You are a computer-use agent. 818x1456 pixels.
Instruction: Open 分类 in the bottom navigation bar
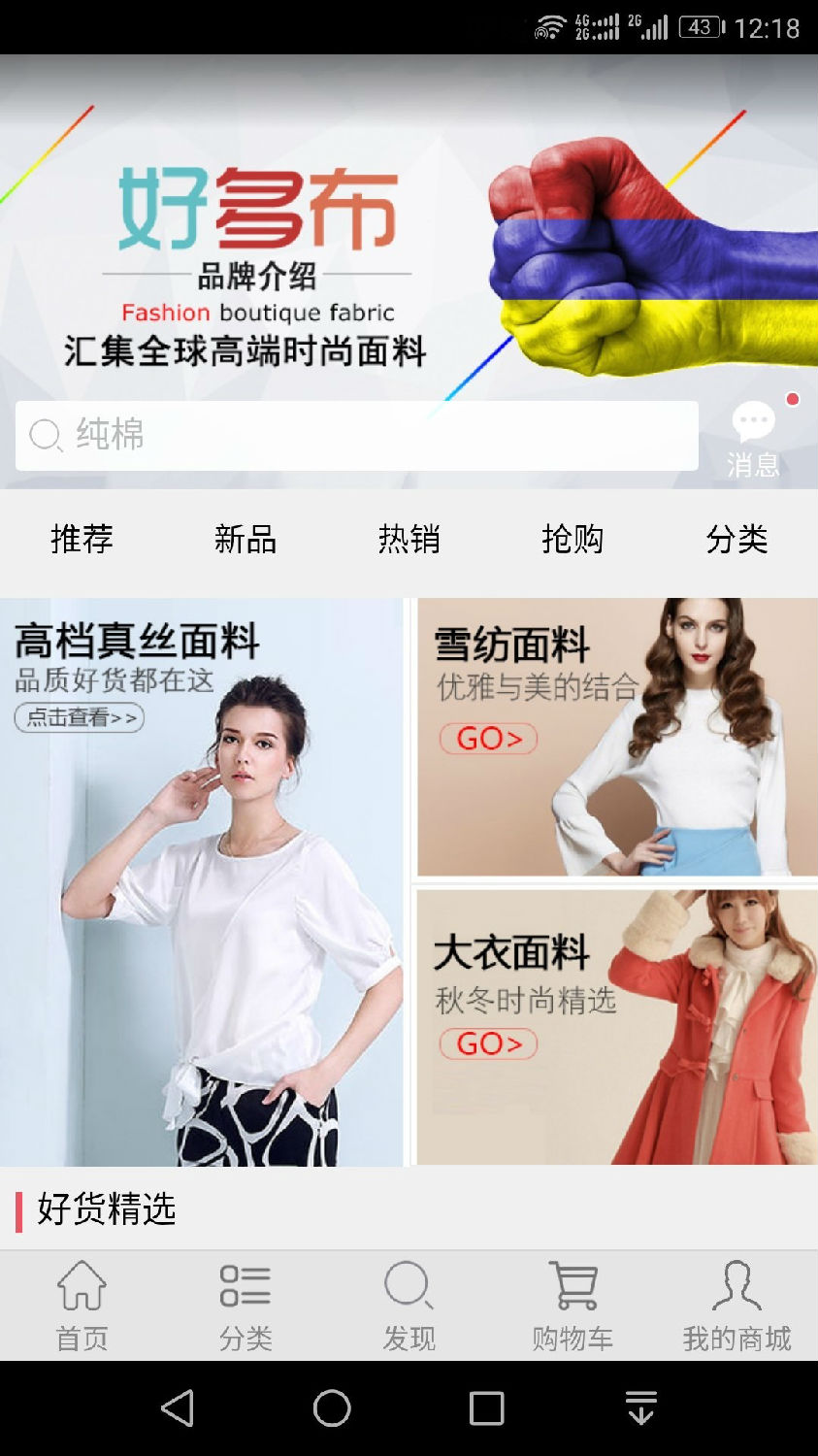pos(245,1306)
